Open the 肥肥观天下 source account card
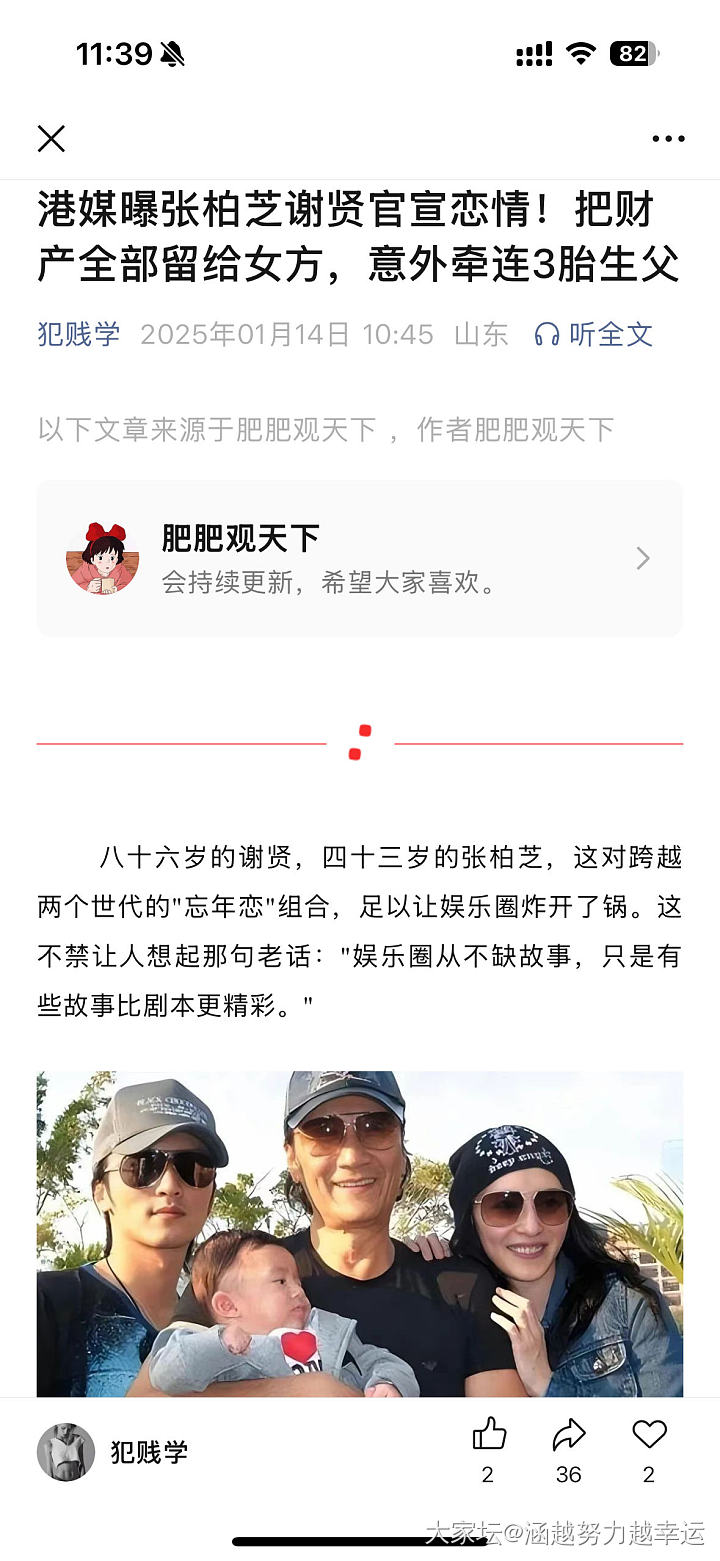Viewport: 720px width, 1561px height. pos(360,558)
